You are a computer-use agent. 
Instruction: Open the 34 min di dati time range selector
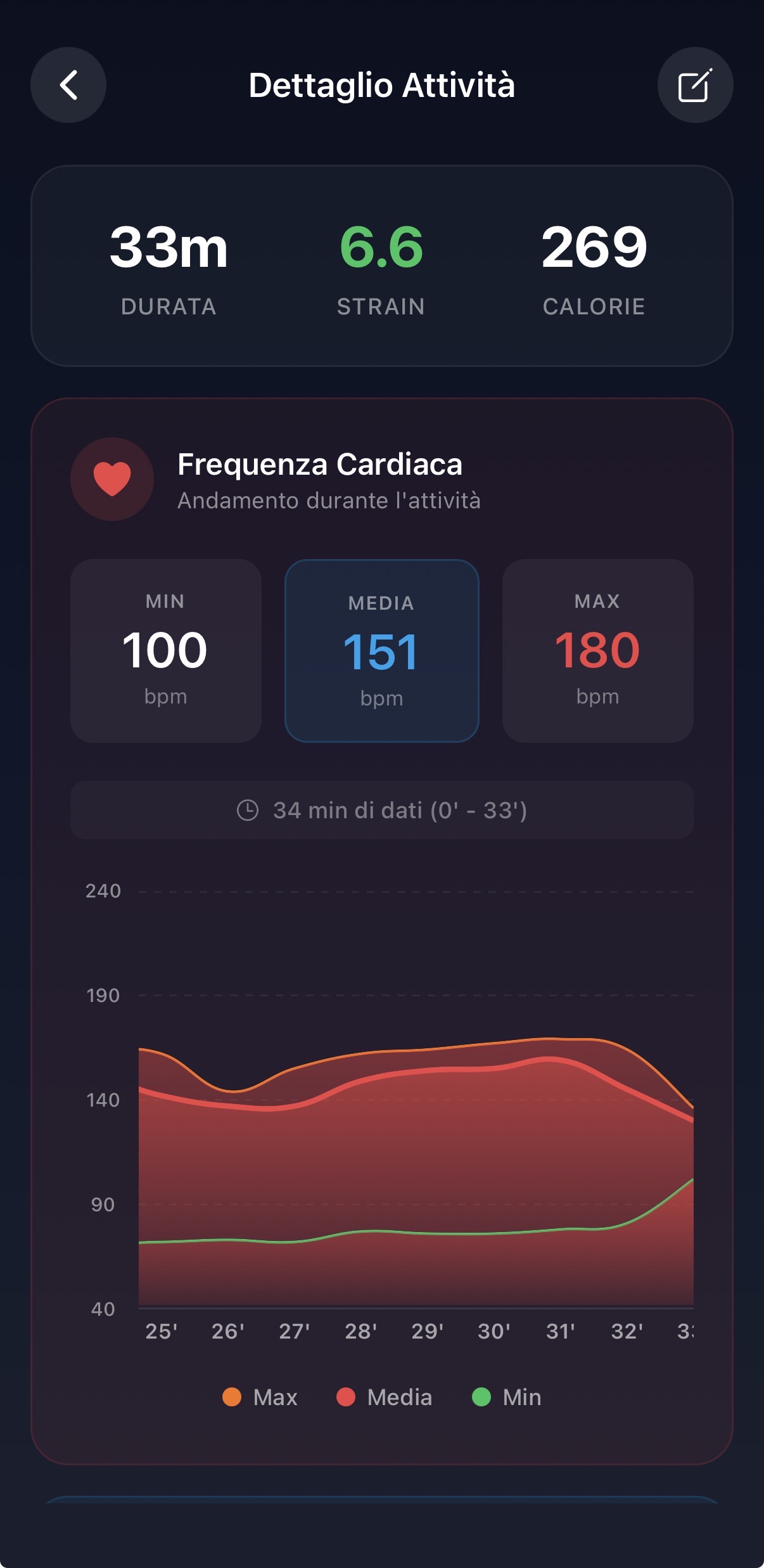point(381,809)
